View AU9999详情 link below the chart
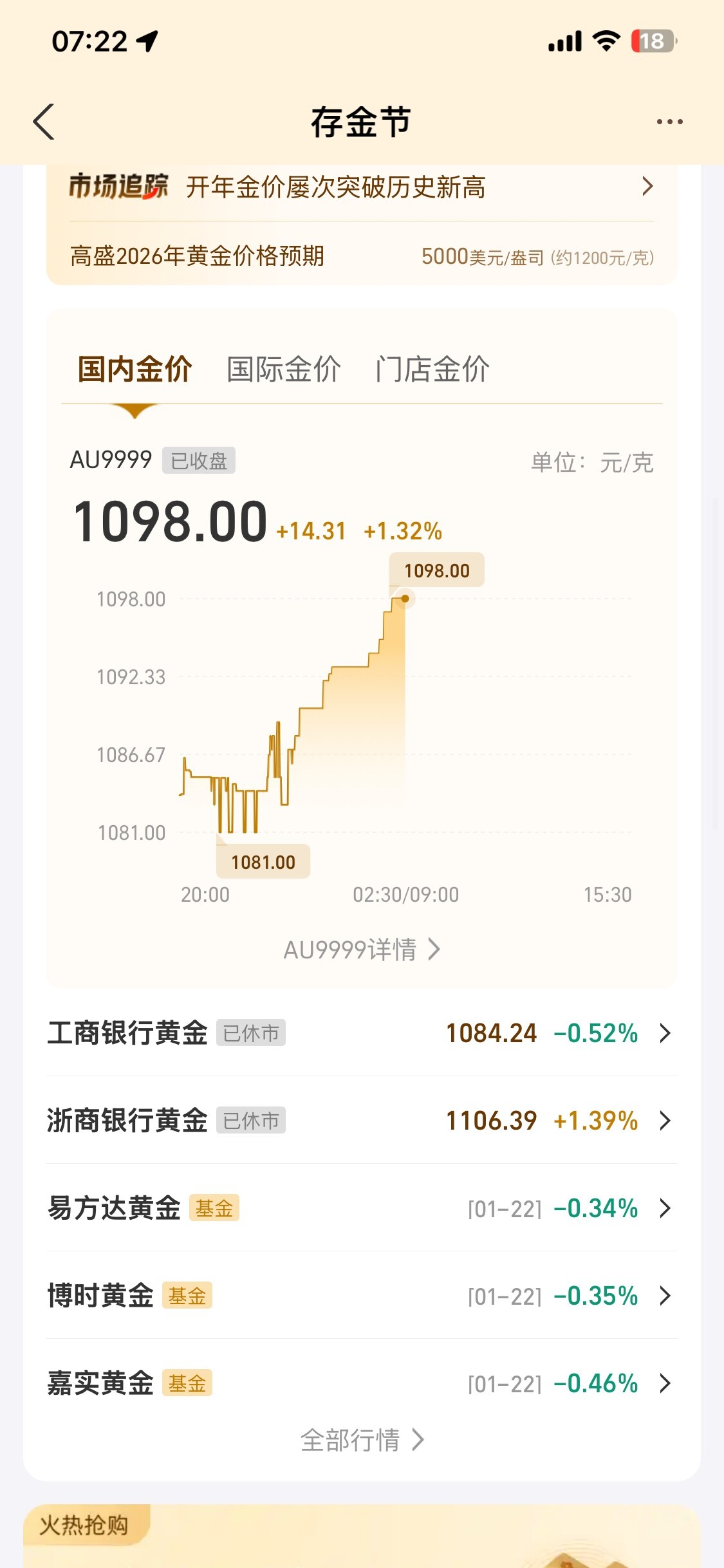Viewport: 724px width, 1568px height. 362,949
